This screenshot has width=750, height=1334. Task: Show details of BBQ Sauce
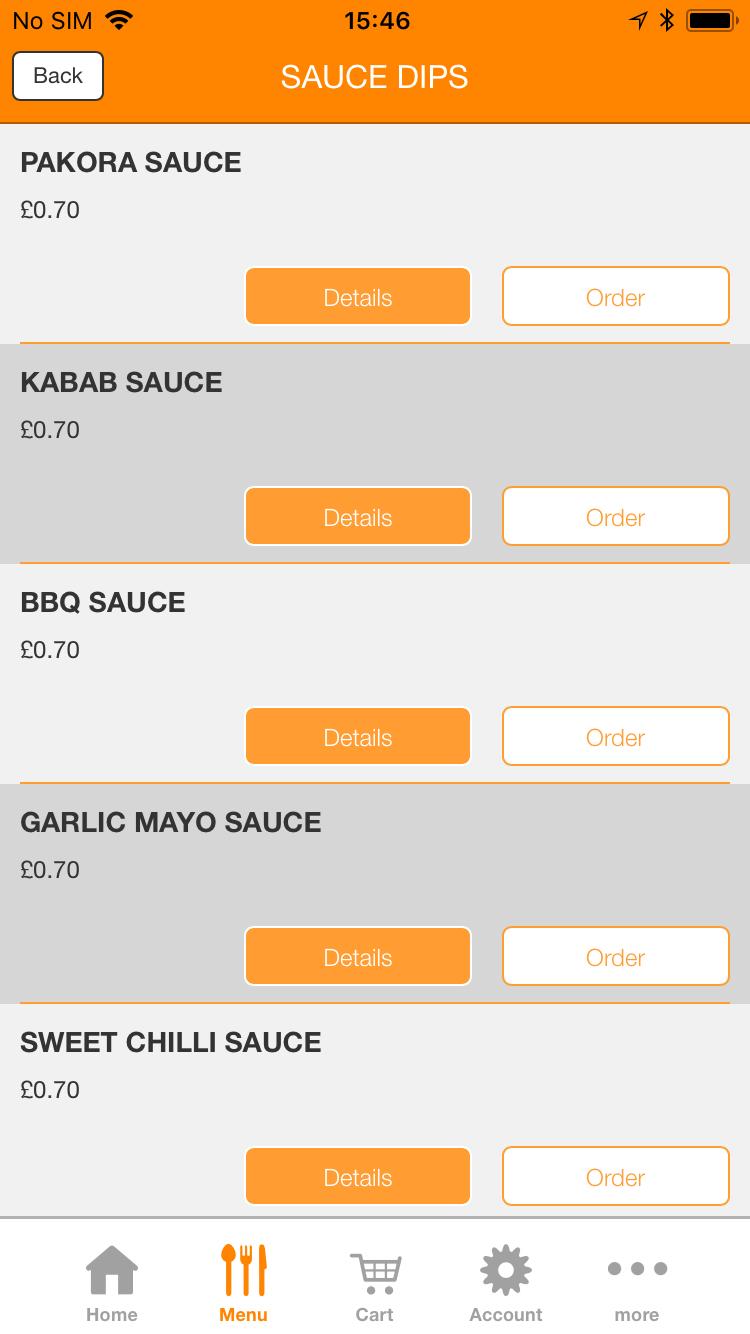coord(358,736)
